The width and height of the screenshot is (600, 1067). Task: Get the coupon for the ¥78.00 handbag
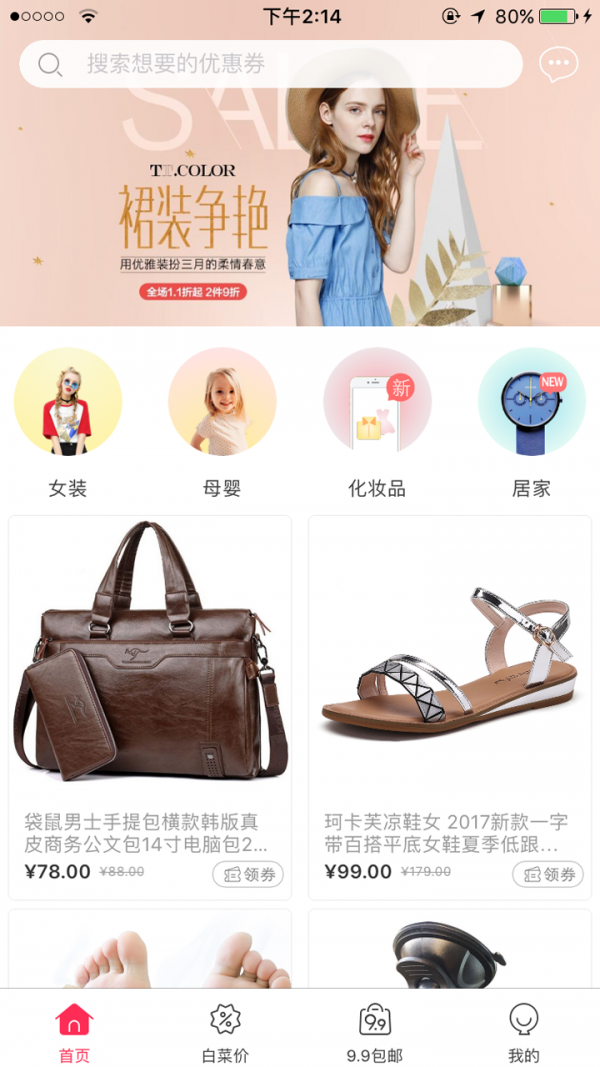click(248, 874)
